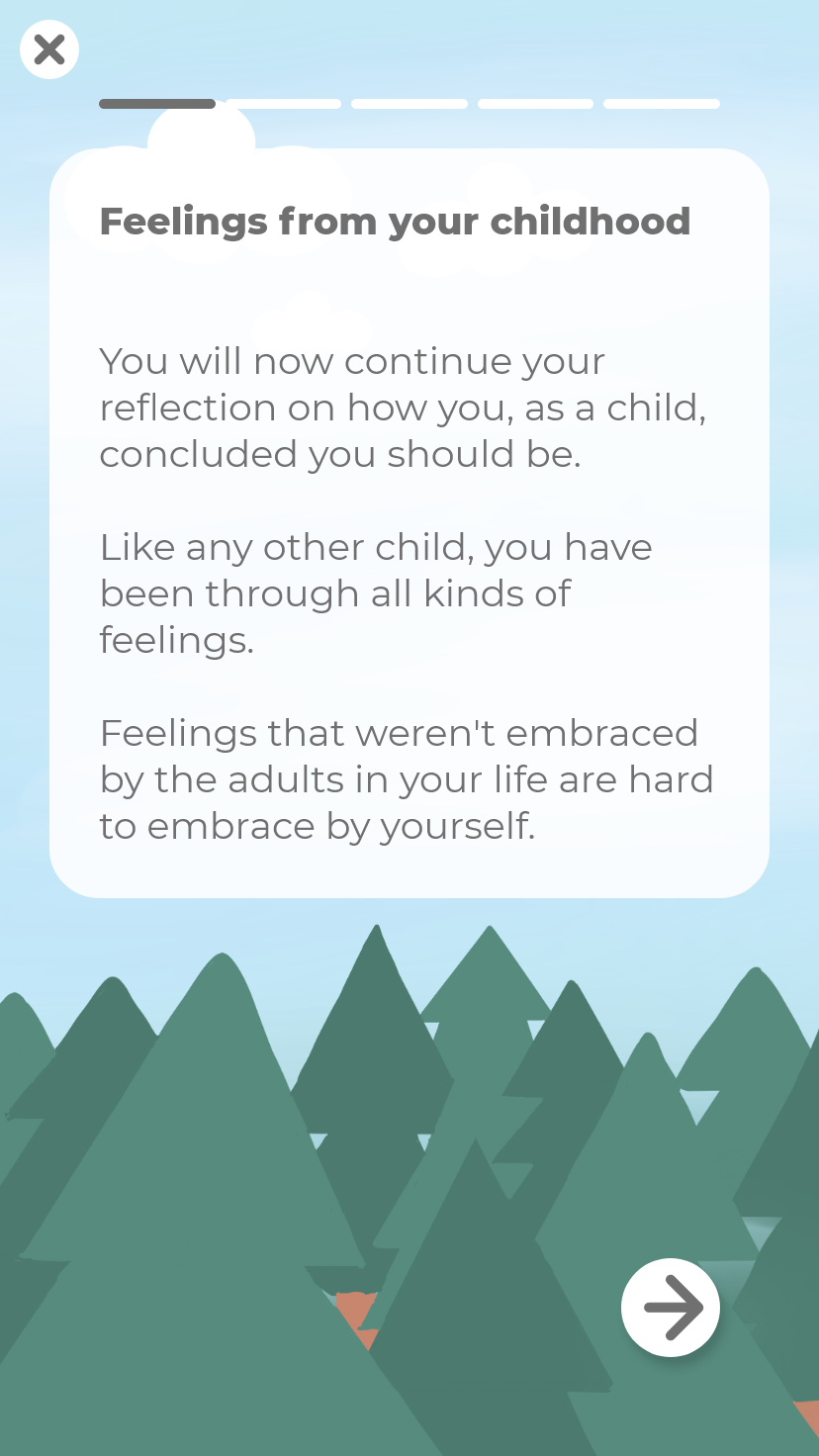The image size is (819, 1456).
Task: Go to the next page with arrow
Action: tap(671, 1307)
